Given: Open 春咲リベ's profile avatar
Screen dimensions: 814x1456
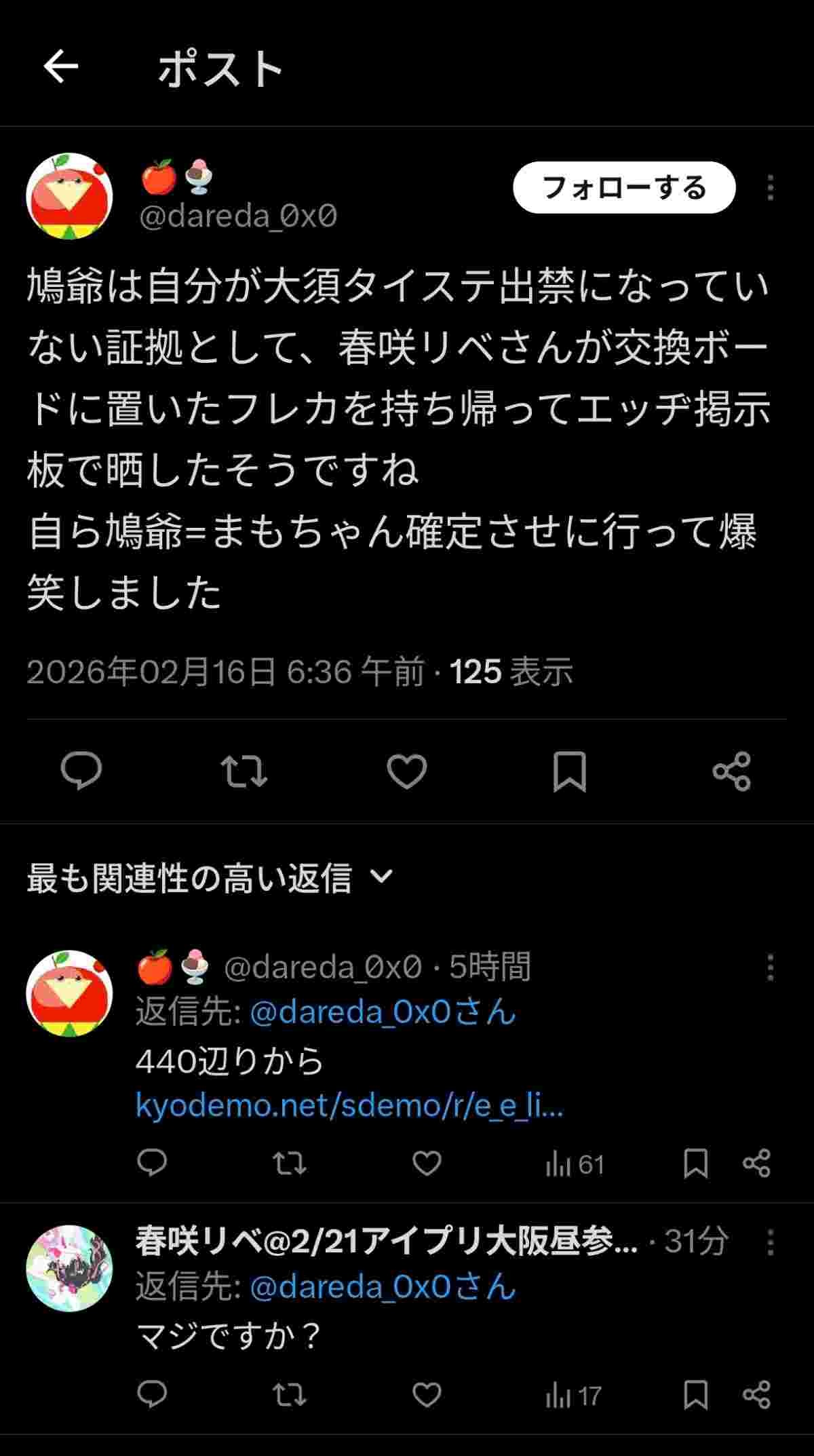Looking at the screenshot, I should tap(69, 1267).
